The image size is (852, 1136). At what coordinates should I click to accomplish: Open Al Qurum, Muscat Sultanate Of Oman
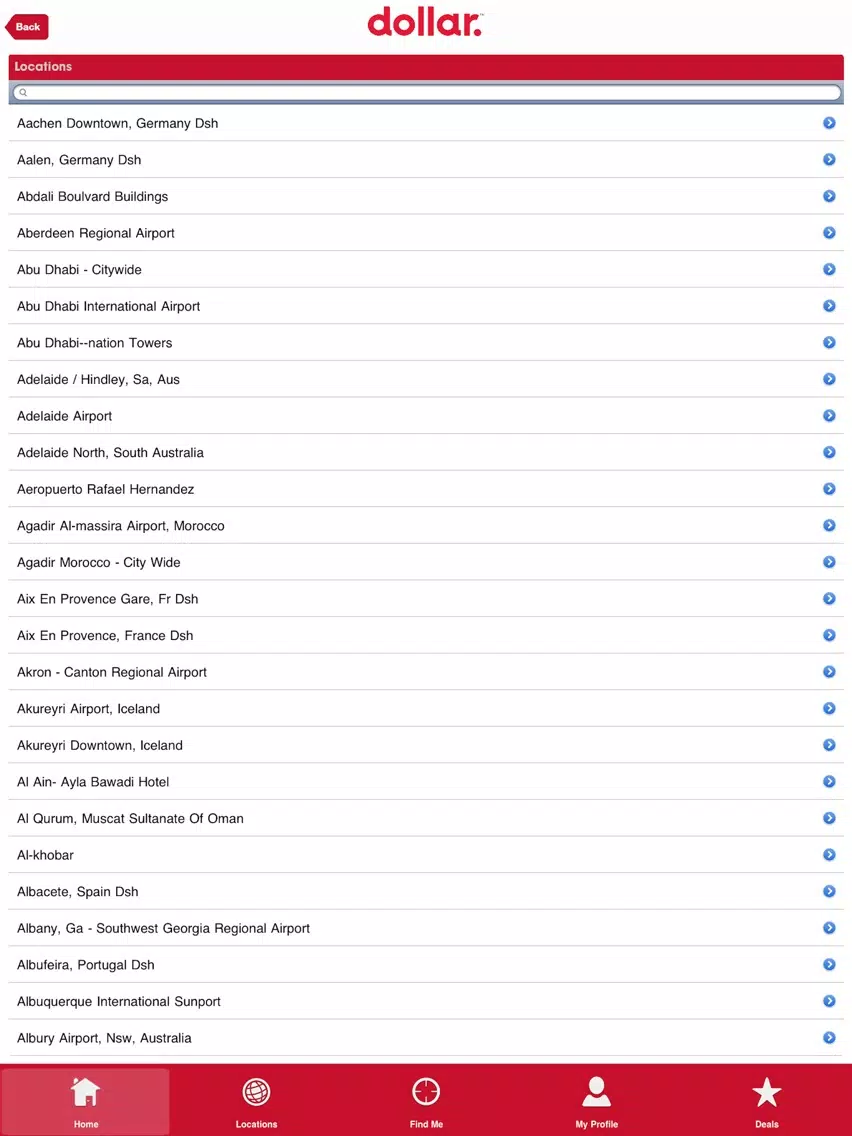pyautogui.click(x=426, y=818)
